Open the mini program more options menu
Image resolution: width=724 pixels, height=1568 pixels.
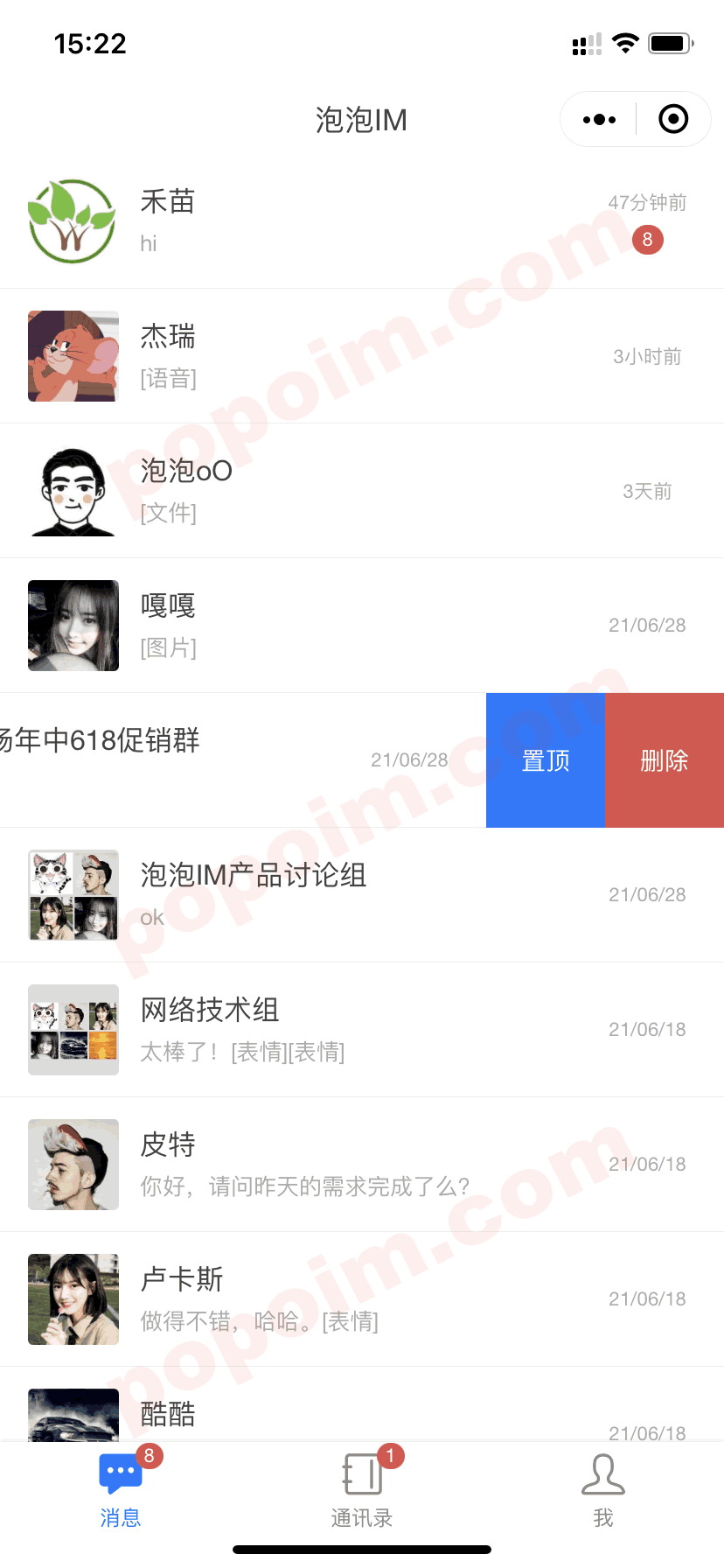pos(599,119)
